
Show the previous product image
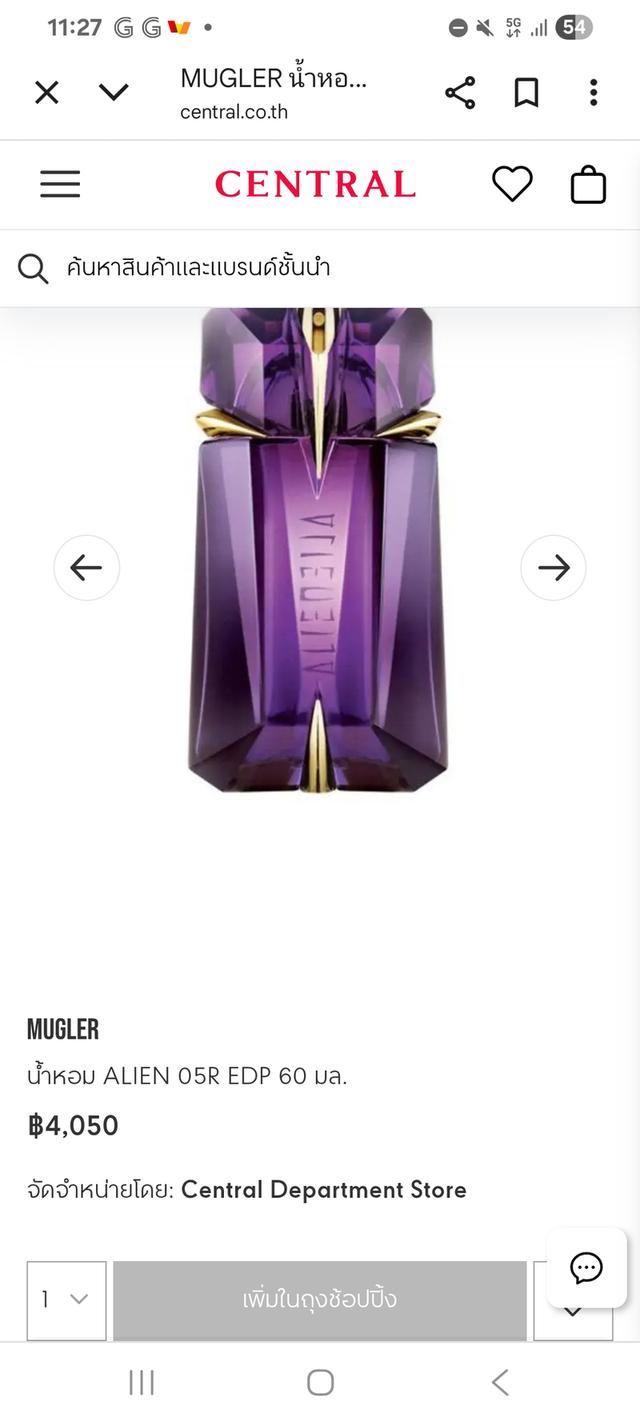point(86,568)
